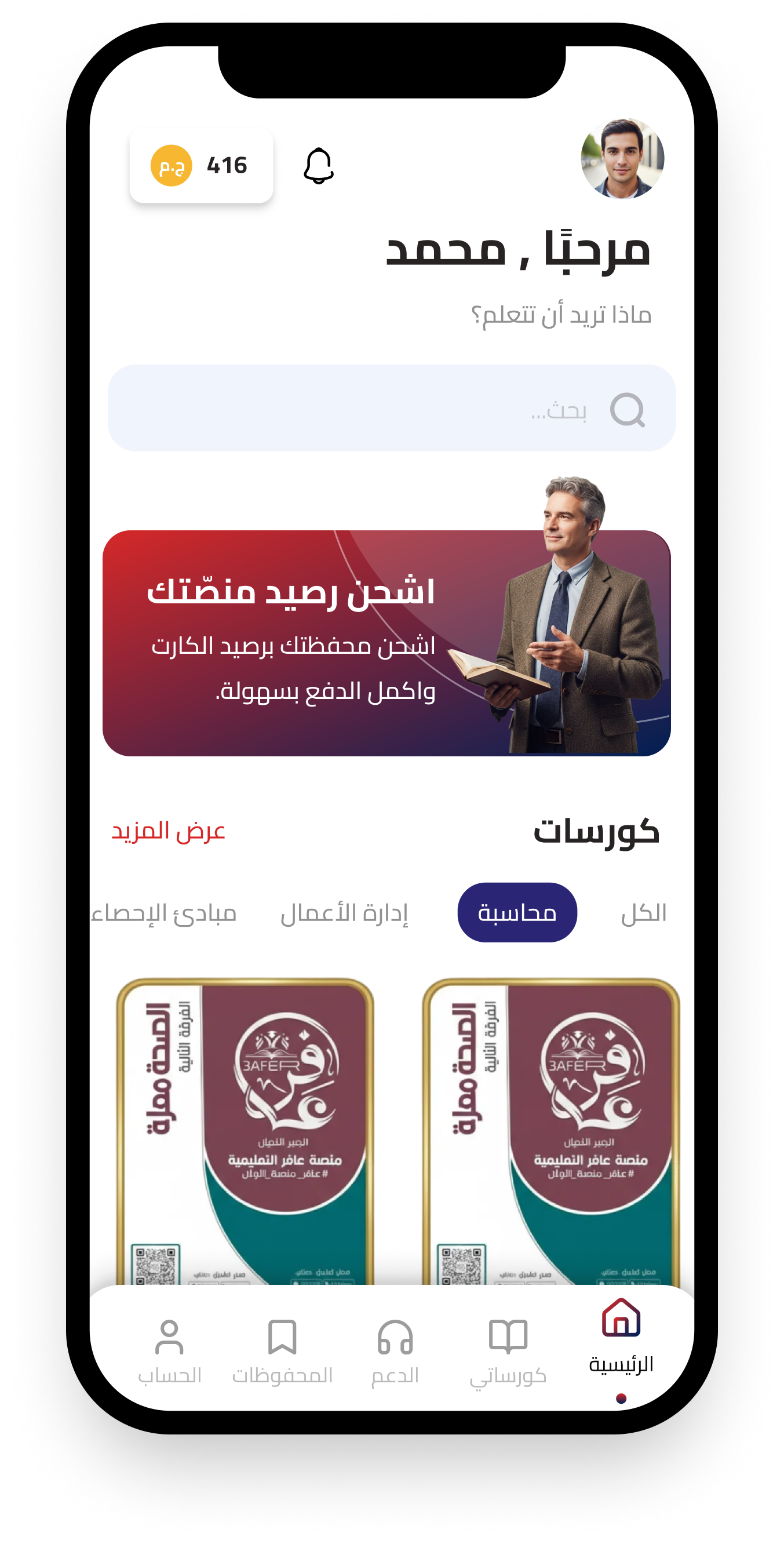Viewport: 784px width, 1544px height.
Task: Open the 416 wallet balance chip
Action: click(x=202, y=165)
